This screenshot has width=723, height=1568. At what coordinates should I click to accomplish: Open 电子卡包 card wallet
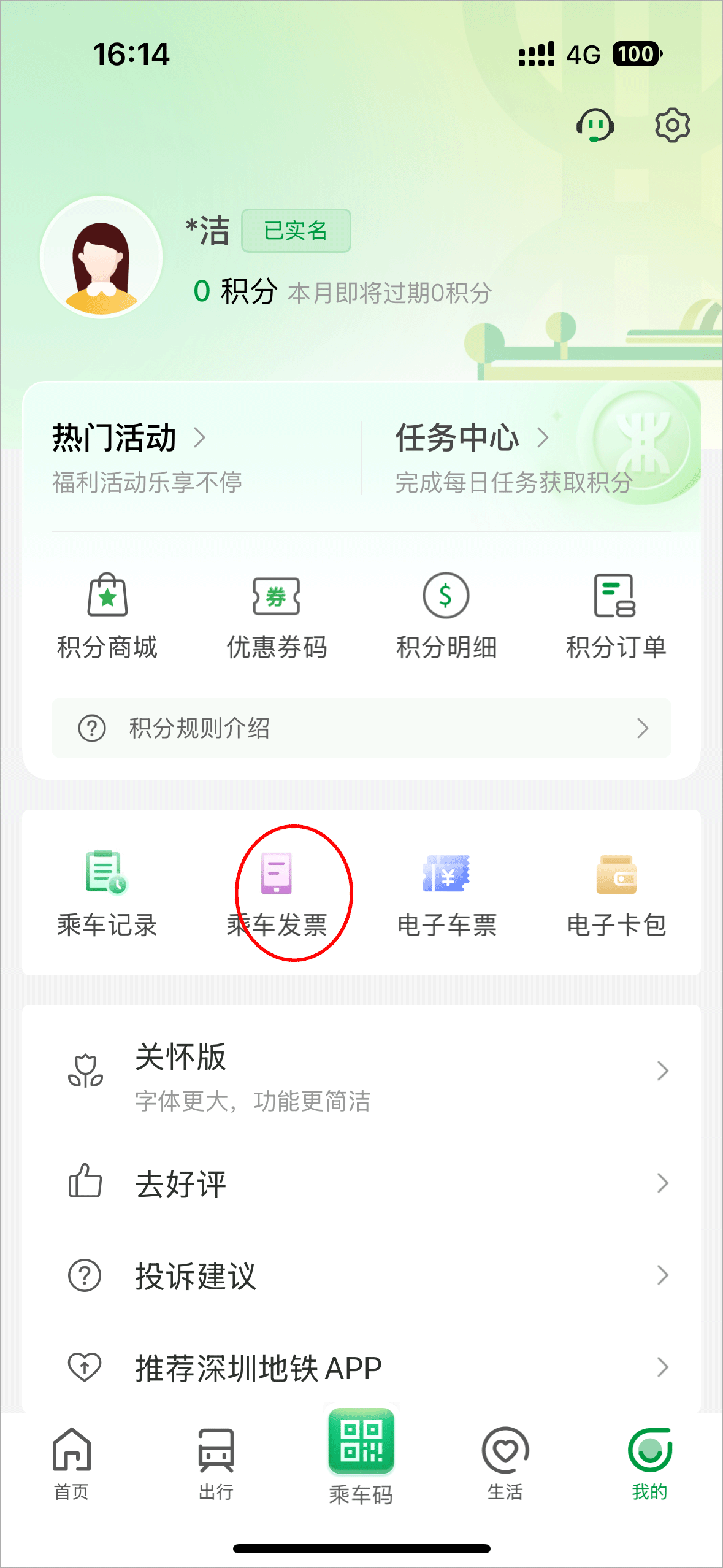tap(616, 893)
